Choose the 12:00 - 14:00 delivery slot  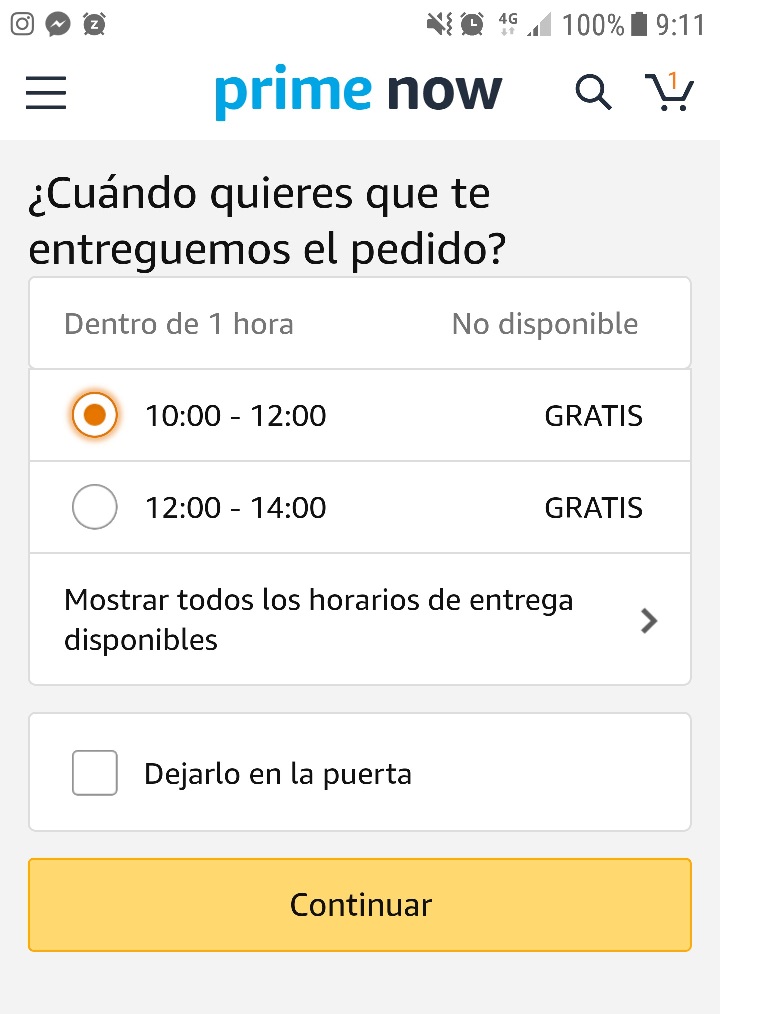(x=95, y=507)
